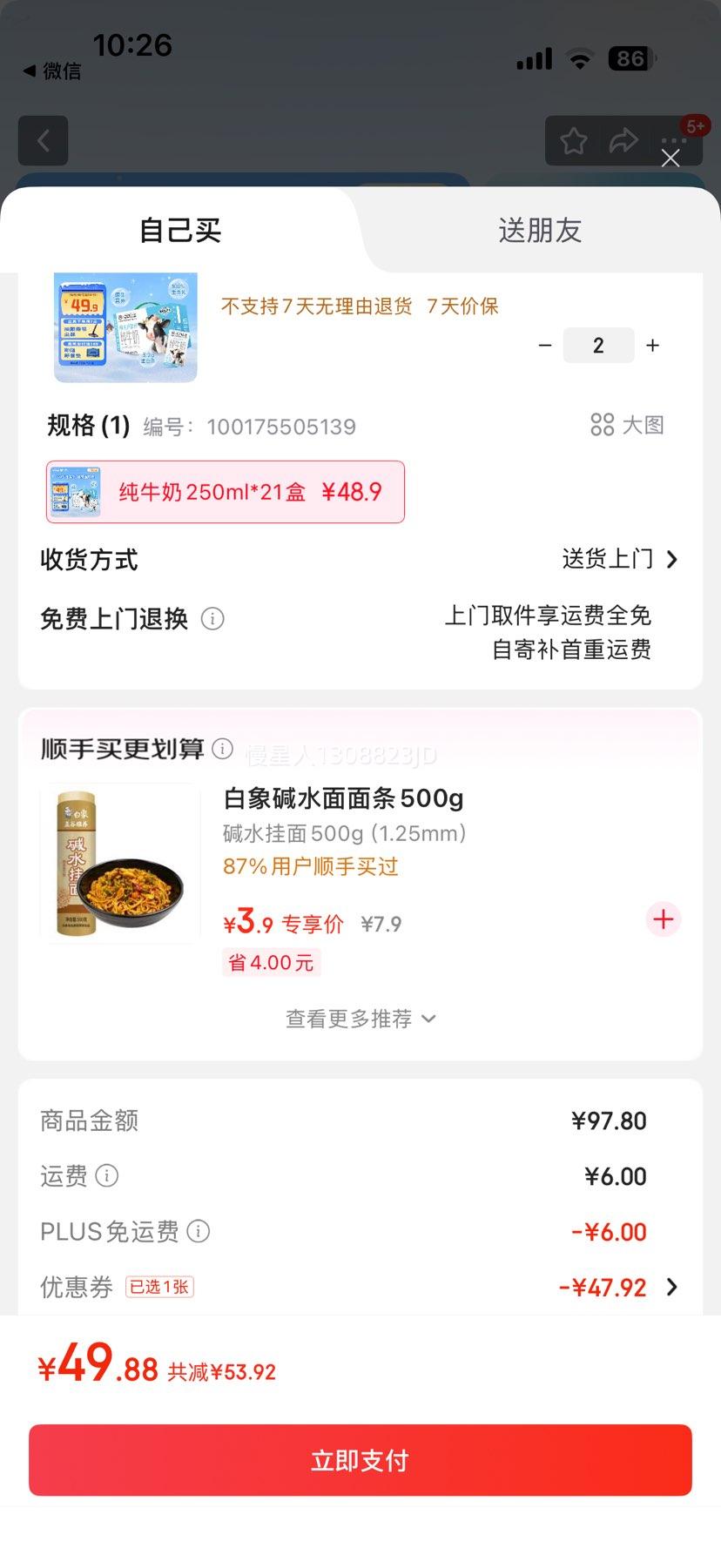This screenshot has height=1568, width=721.
Task: Return to 微信 via status bar link
Action: (52, 71)
